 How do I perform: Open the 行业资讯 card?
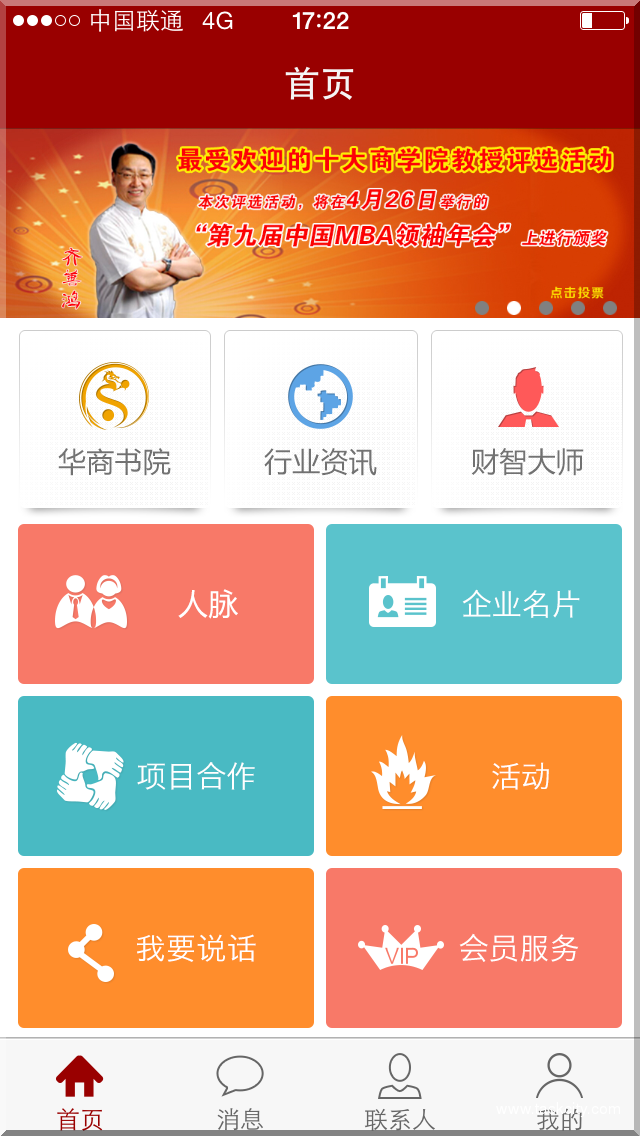click(x=320, y=419)
